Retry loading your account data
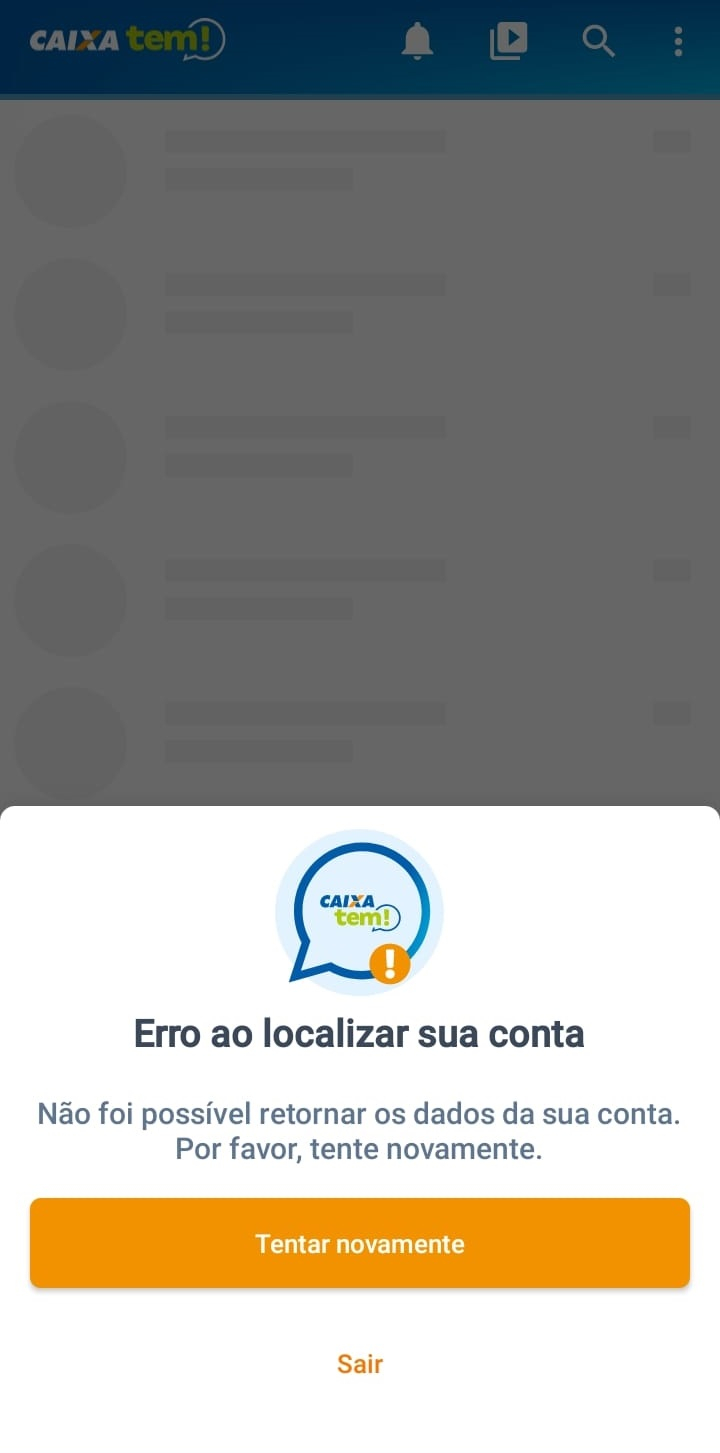The width and height of the screenshot is (720, 1453). pos(360,1243)
